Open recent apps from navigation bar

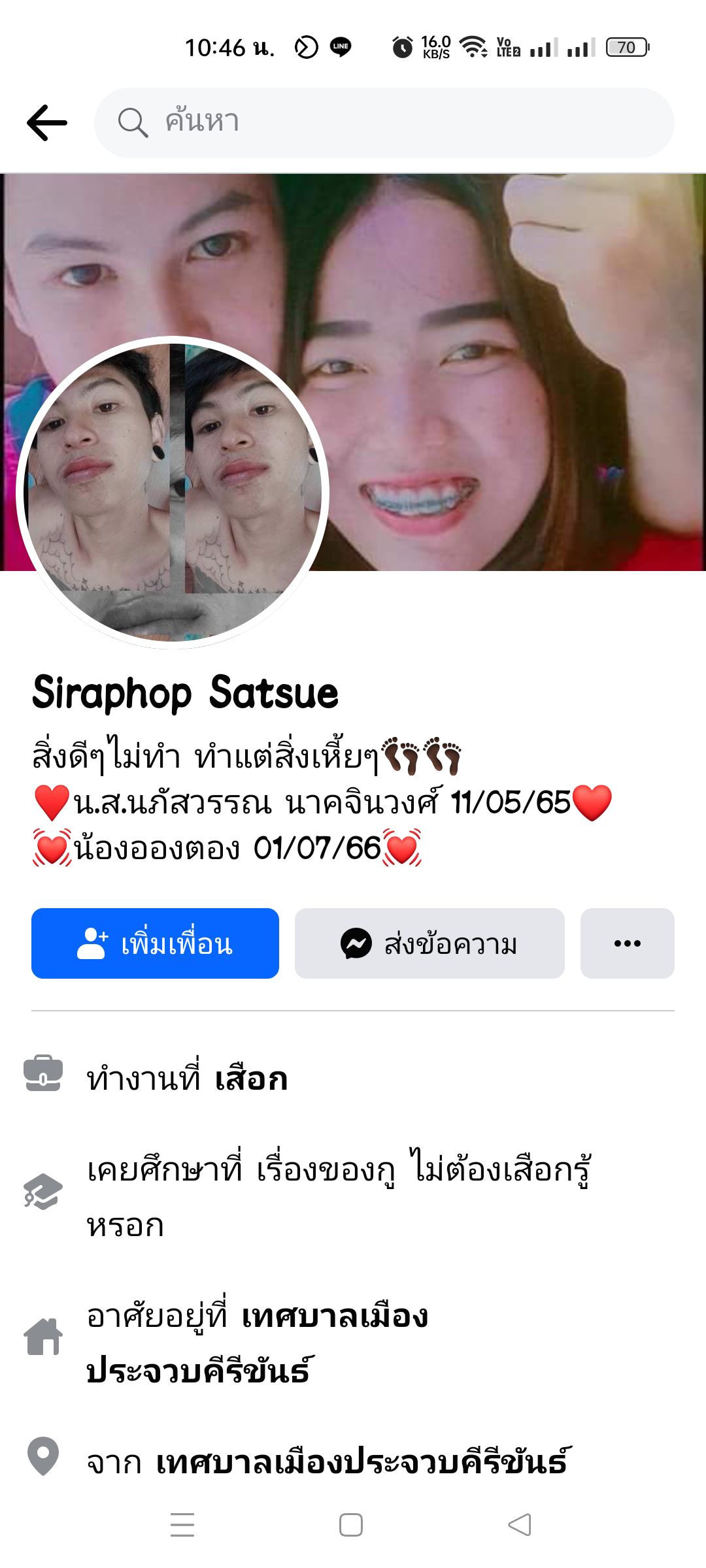(182, 1525)
